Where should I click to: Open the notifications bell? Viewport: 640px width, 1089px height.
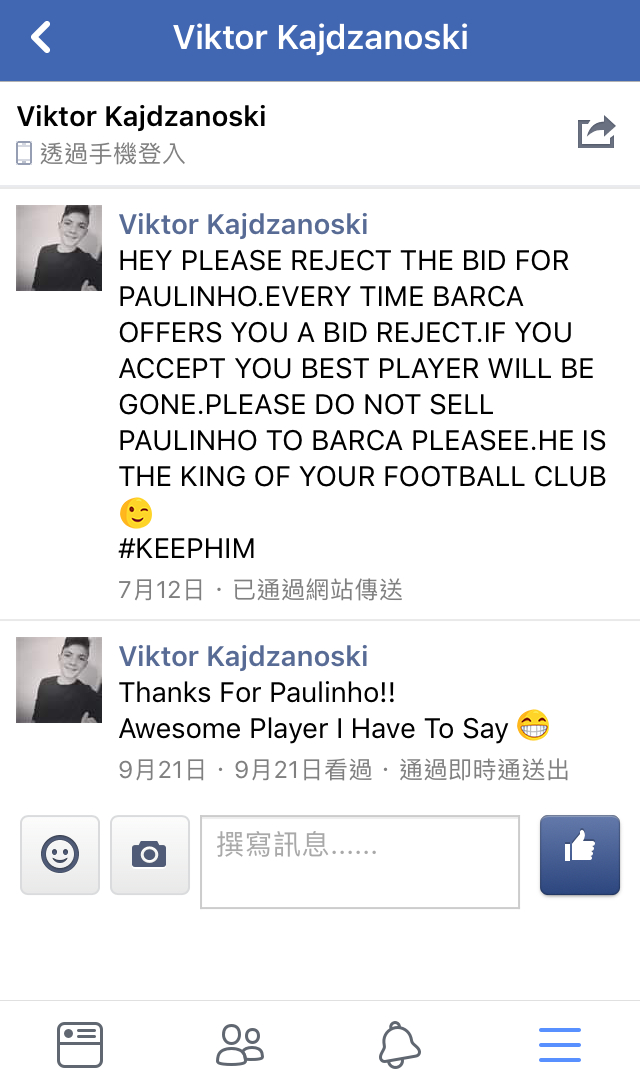400,1045
